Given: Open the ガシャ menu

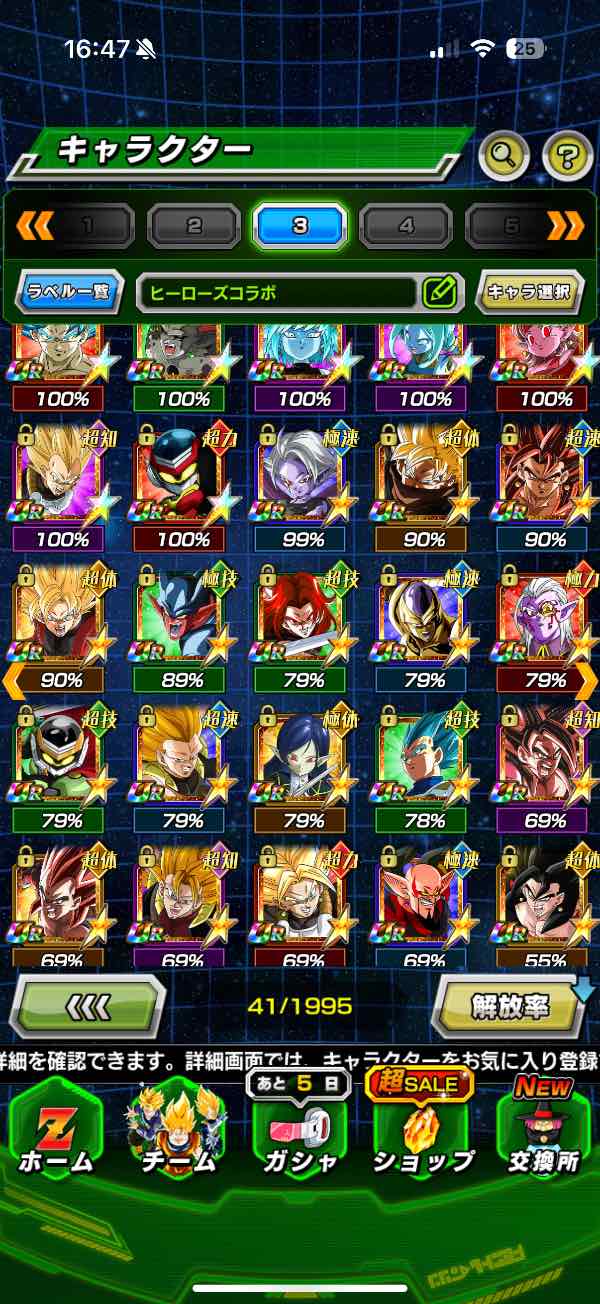Looking at the screenshot, I should click(x=300, y=1135).
